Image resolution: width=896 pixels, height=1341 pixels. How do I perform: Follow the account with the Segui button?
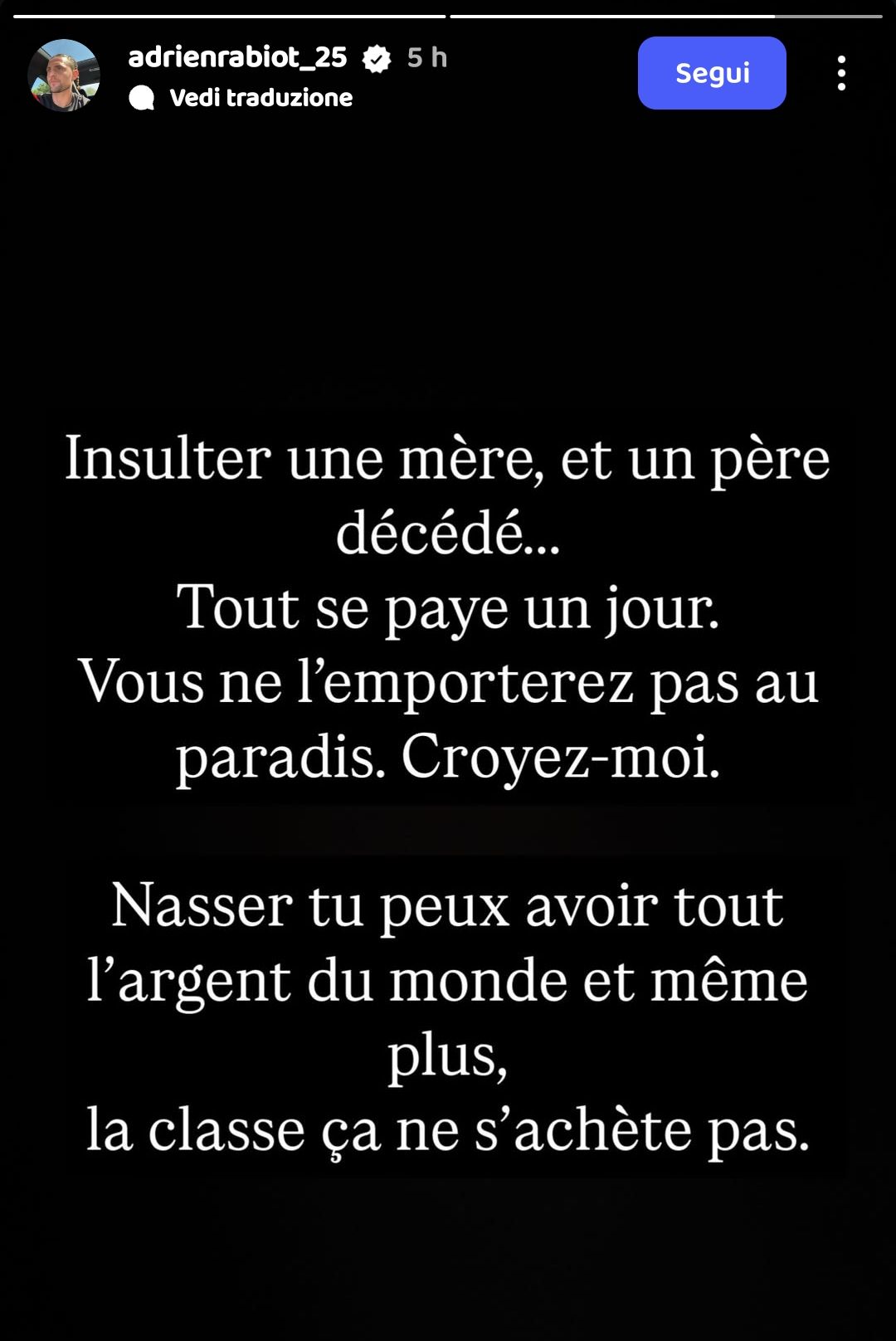(x=711, y=73)
